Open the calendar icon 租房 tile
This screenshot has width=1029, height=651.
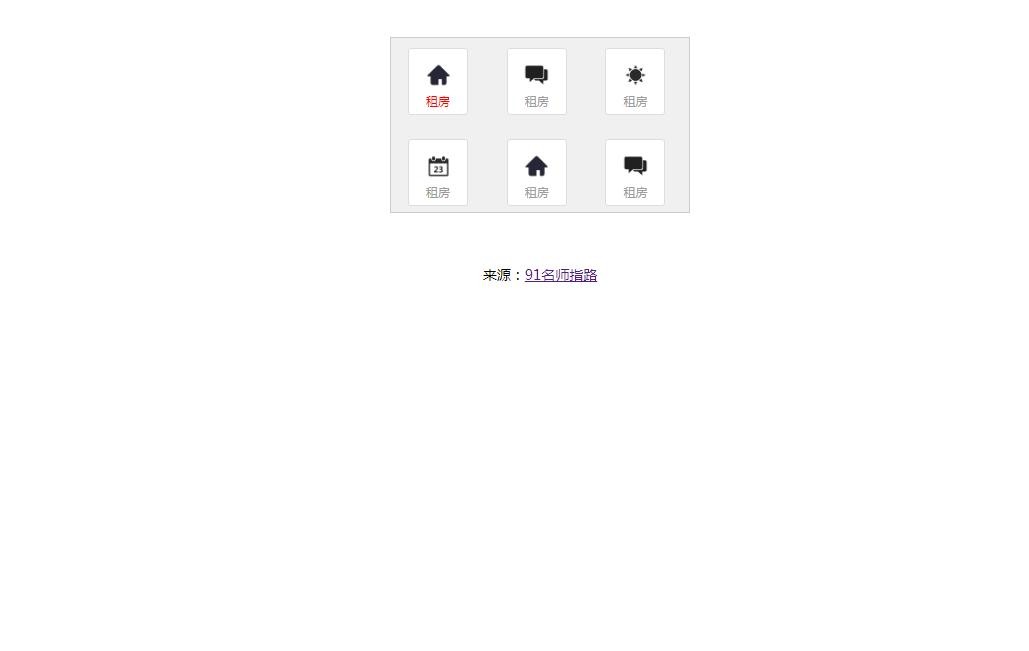[438, 173]
